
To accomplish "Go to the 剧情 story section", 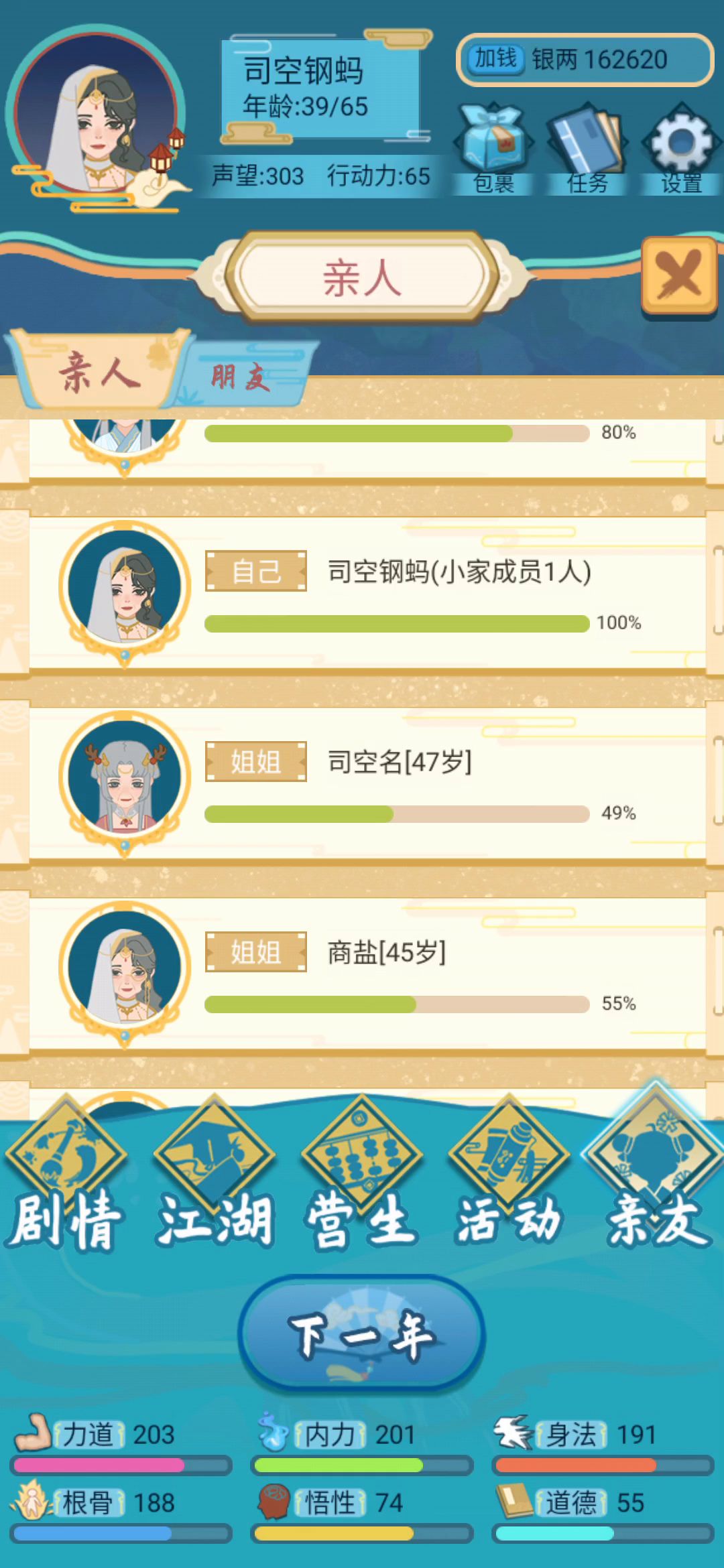I will 66,1179.
